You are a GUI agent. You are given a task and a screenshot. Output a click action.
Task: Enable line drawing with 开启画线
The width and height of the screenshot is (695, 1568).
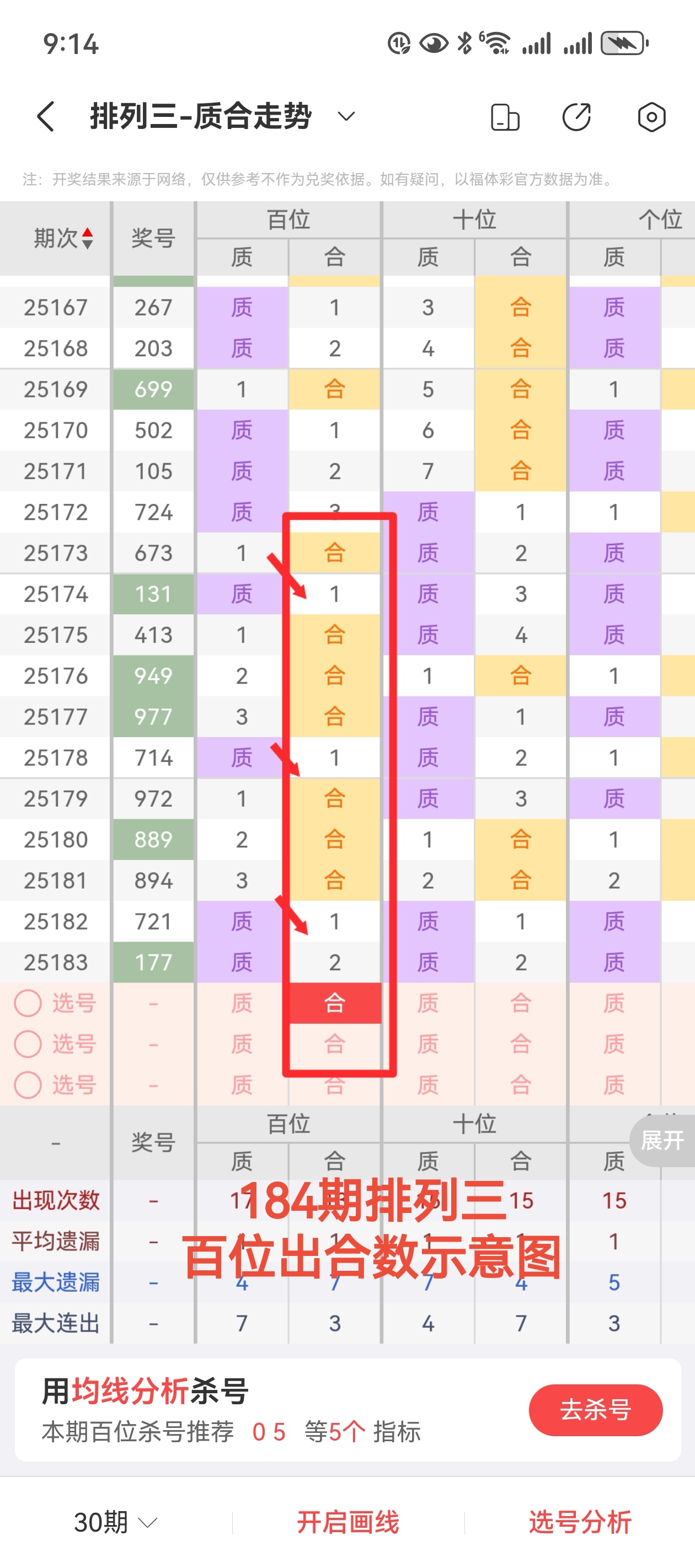(x=348, y=1522)
